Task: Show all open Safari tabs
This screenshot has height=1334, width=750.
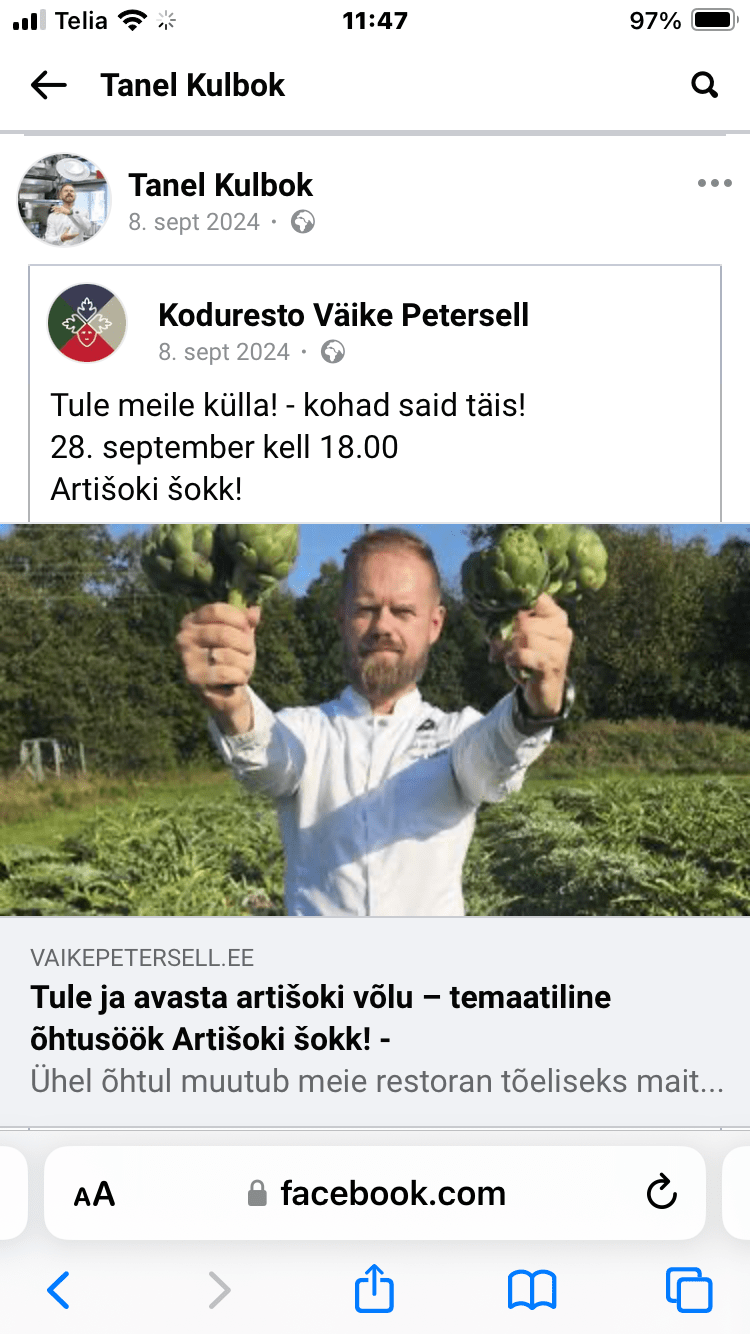Action: click(689, 1290)
